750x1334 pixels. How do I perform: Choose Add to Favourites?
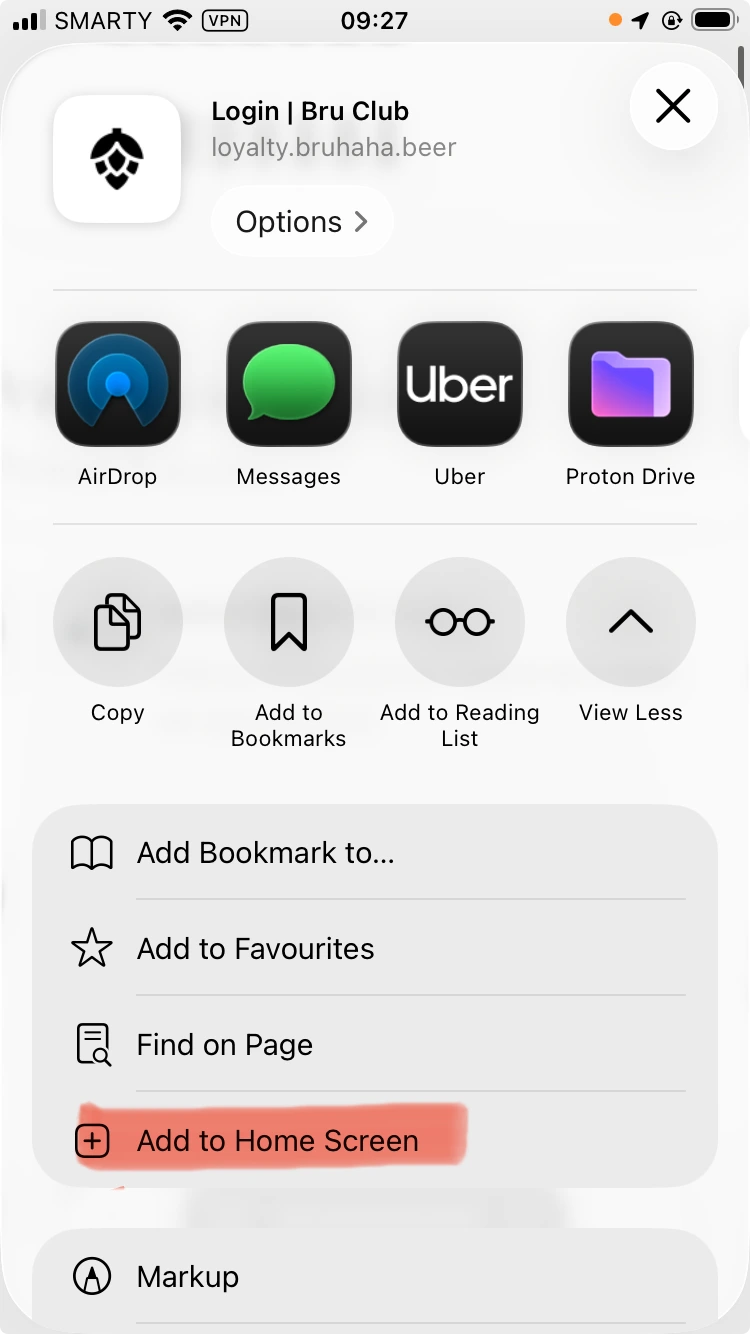(x=375, y=948)
